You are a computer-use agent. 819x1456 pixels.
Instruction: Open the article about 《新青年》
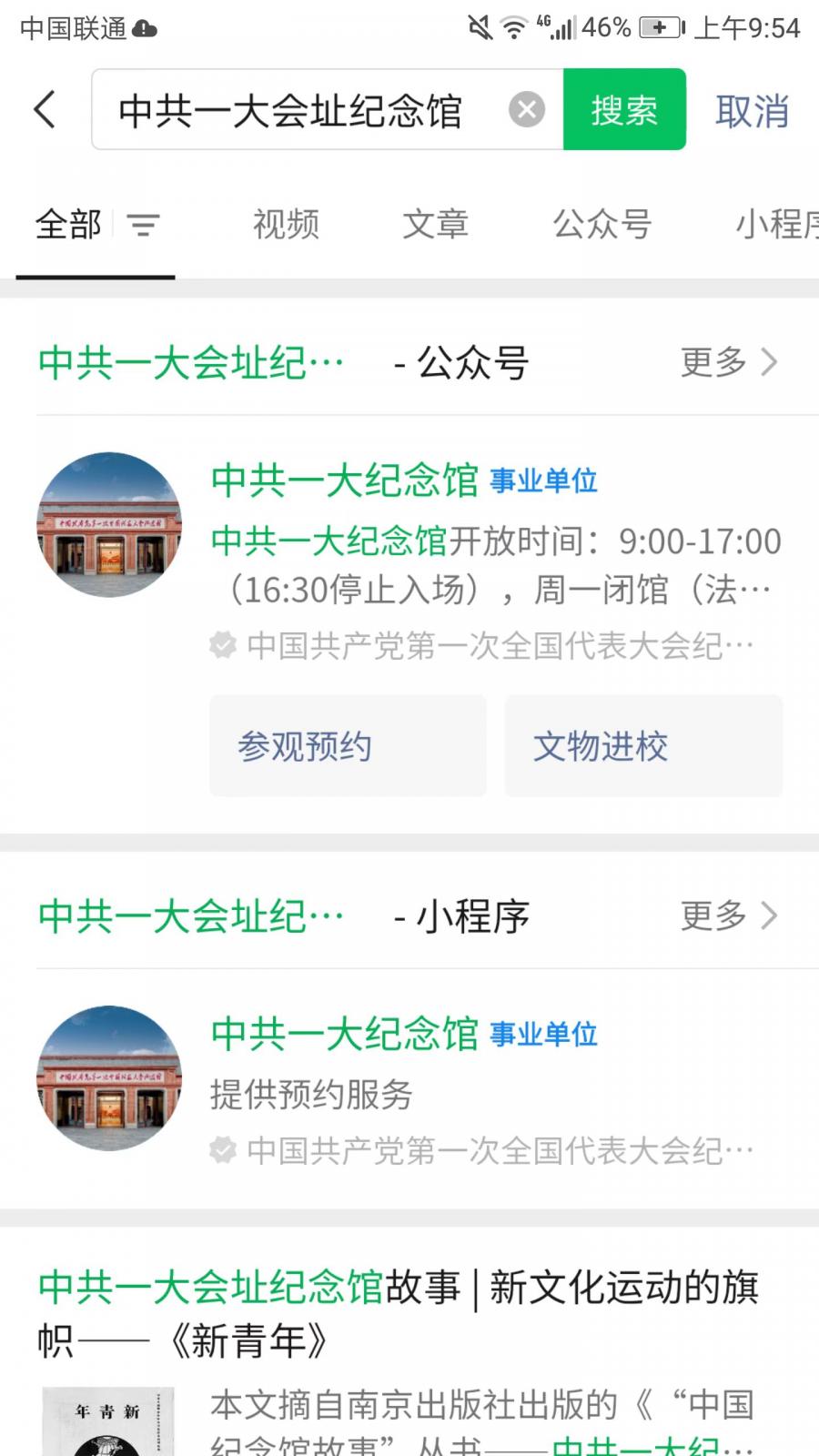click(x=400, y=1313)
